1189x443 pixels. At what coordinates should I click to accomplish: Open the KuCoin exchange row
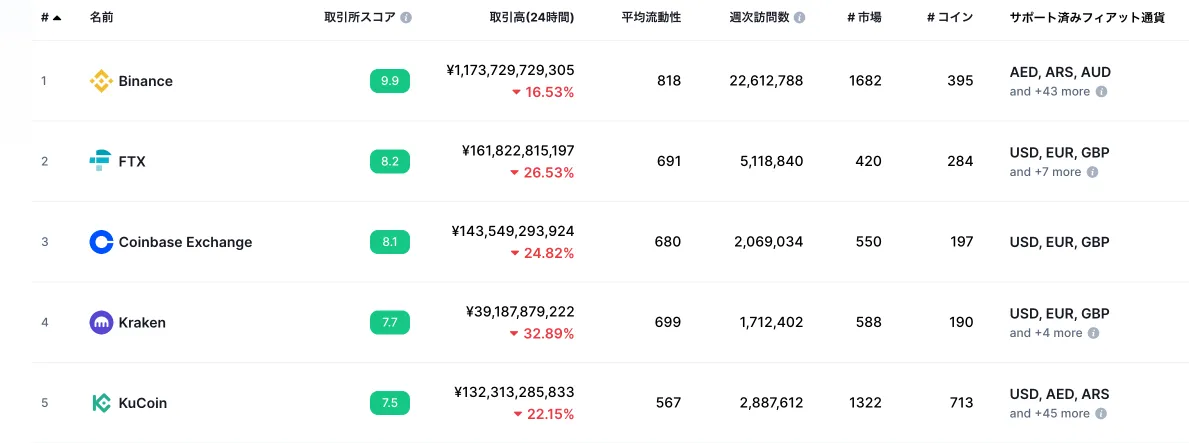click(142, 403)
